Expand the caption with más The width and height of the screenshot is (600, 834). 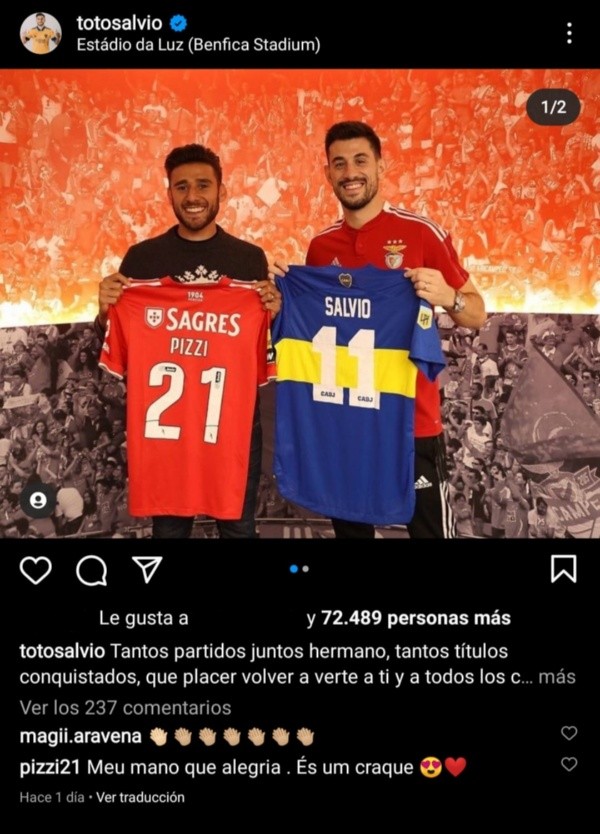(x=557, y=677)
